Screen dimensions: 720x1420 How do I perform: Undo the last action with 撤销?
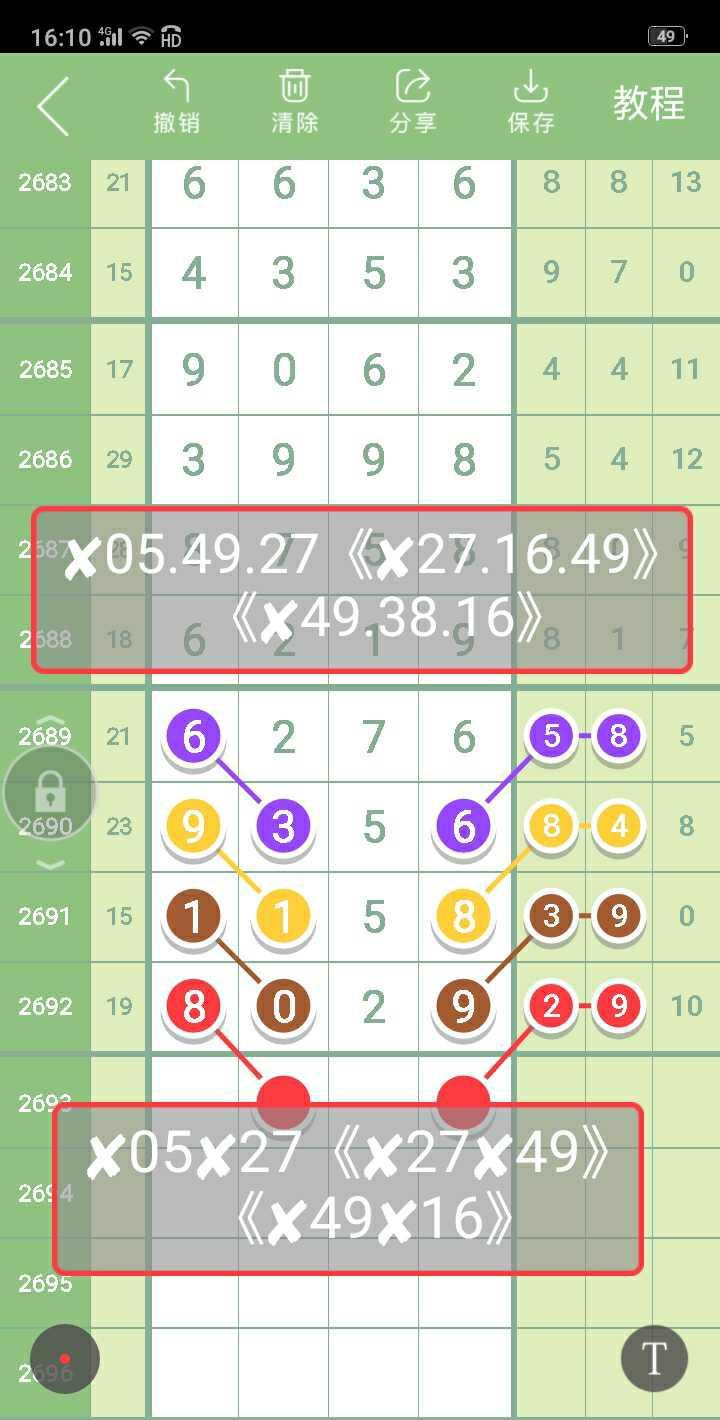(x=177, y=102)
